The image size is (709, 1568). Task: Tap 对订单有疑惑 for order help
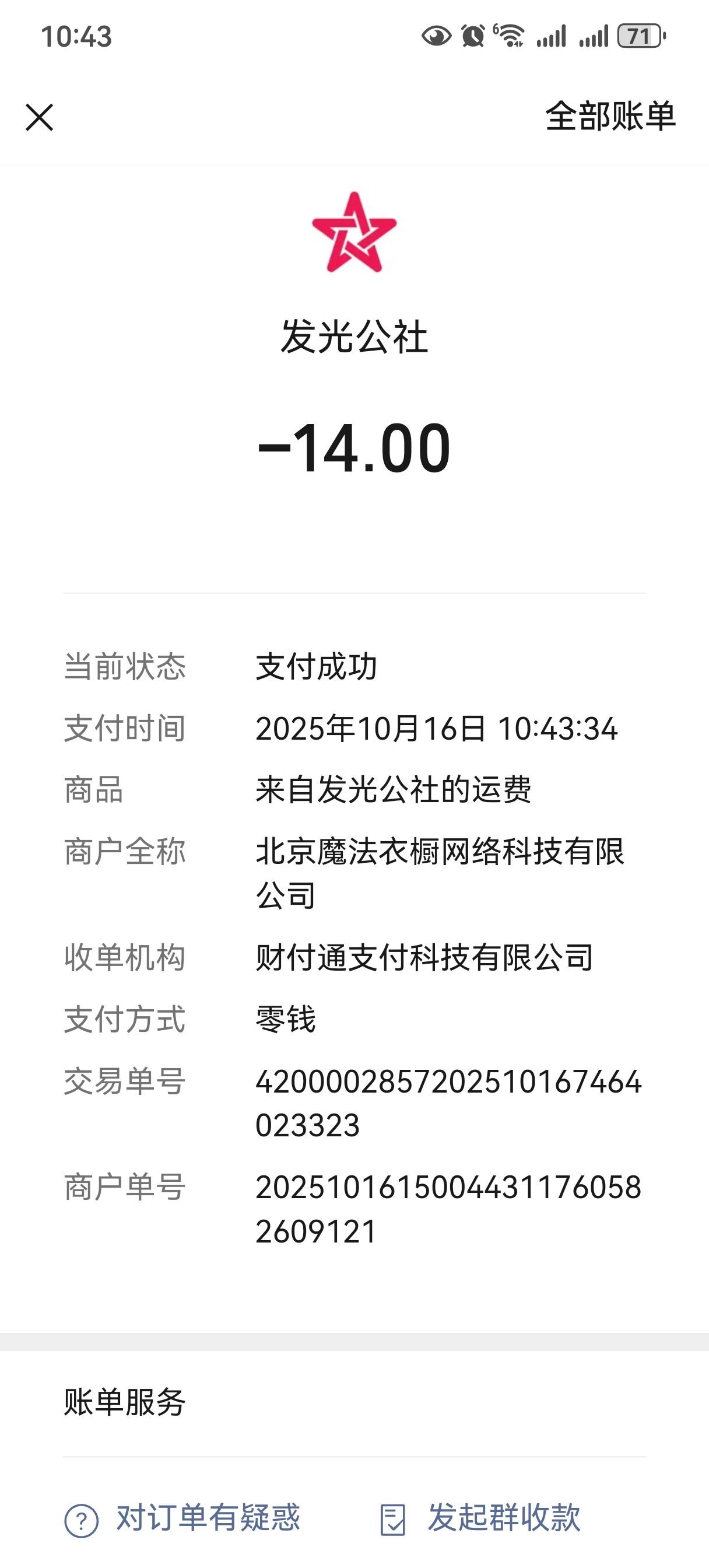pos(182,1517)
